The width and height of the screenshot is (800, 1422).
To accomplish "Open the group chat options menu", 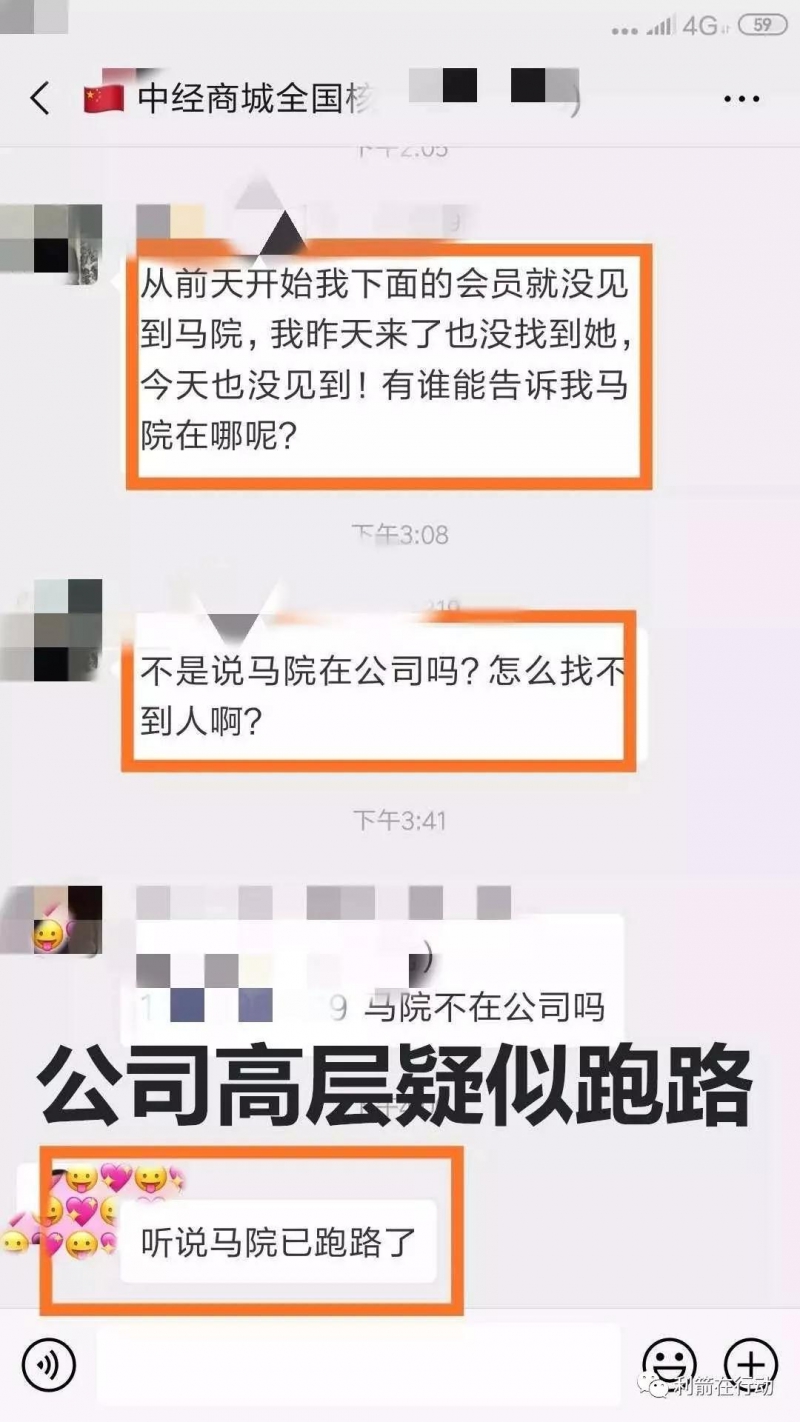I will (x=740, y=98).
